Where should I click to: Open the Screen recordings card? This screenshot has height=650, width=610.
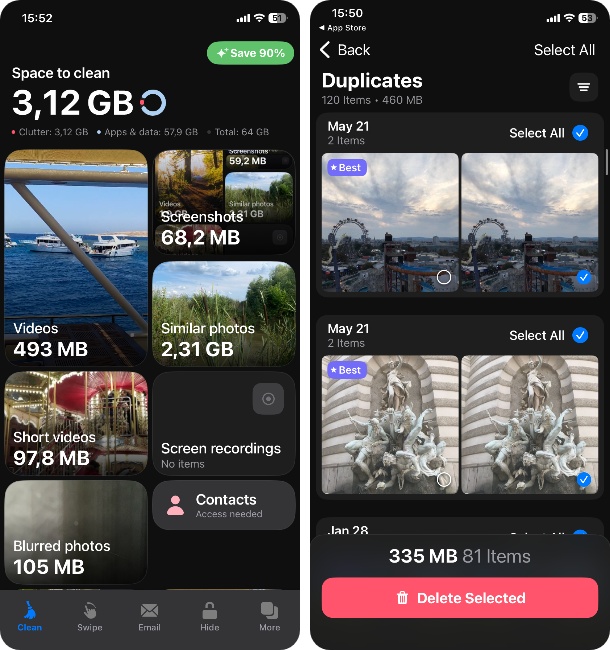(224, 422)
